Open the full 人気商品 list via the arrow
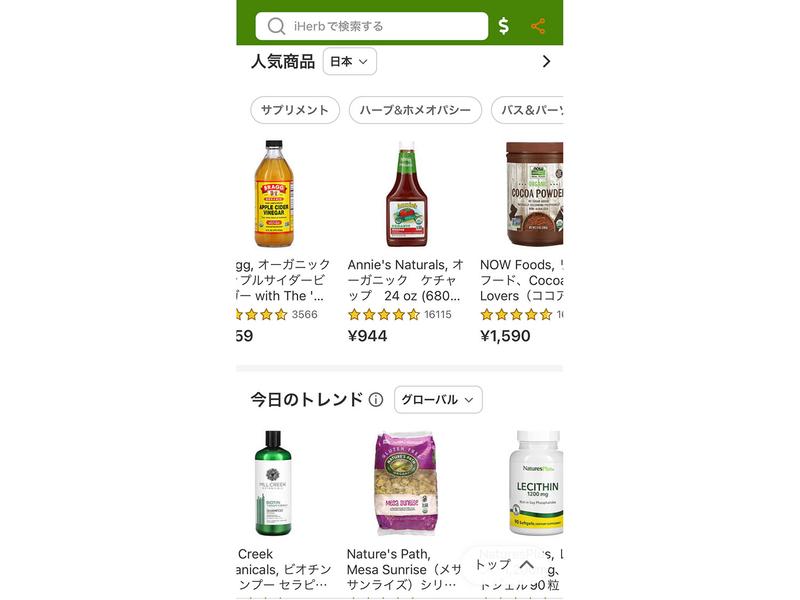This screenshot has width=800, height=600. click(x=546, y=62)
